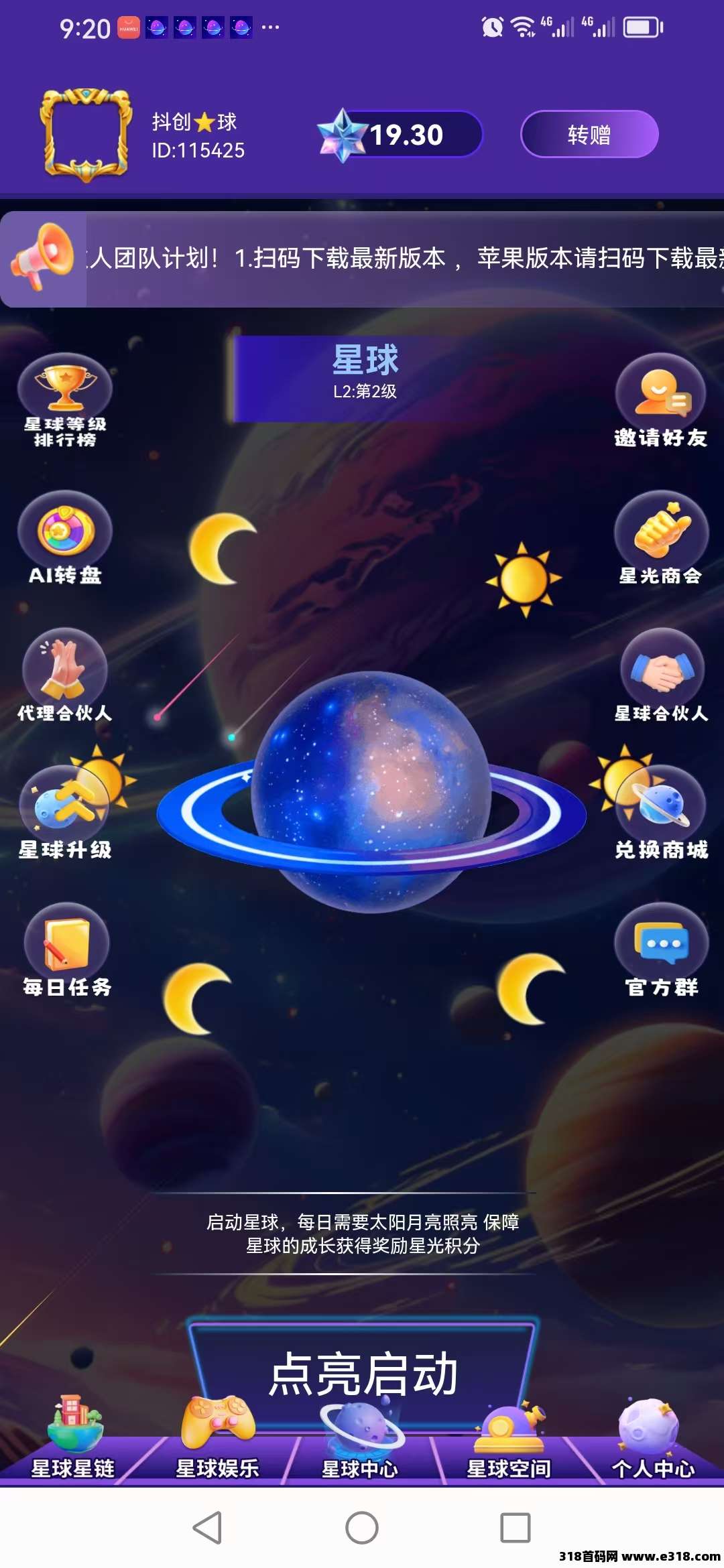Image resolution: width=724 pixels, height=1568 pixels.
Task: Open 星光商会 section
Action: pyautogui.click(x=661, y=538)
